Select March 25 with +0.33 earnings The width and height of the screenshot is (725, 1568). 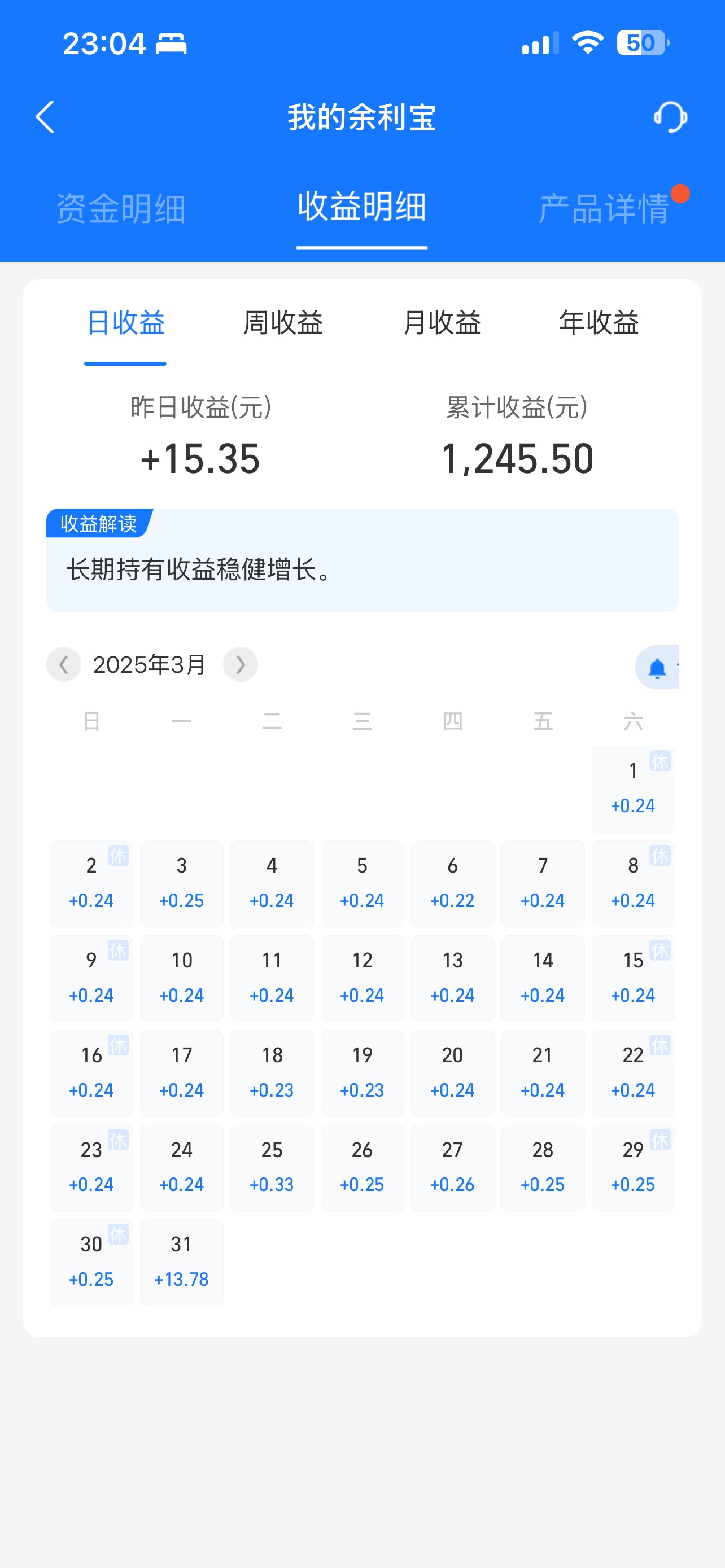[272, 1167]
